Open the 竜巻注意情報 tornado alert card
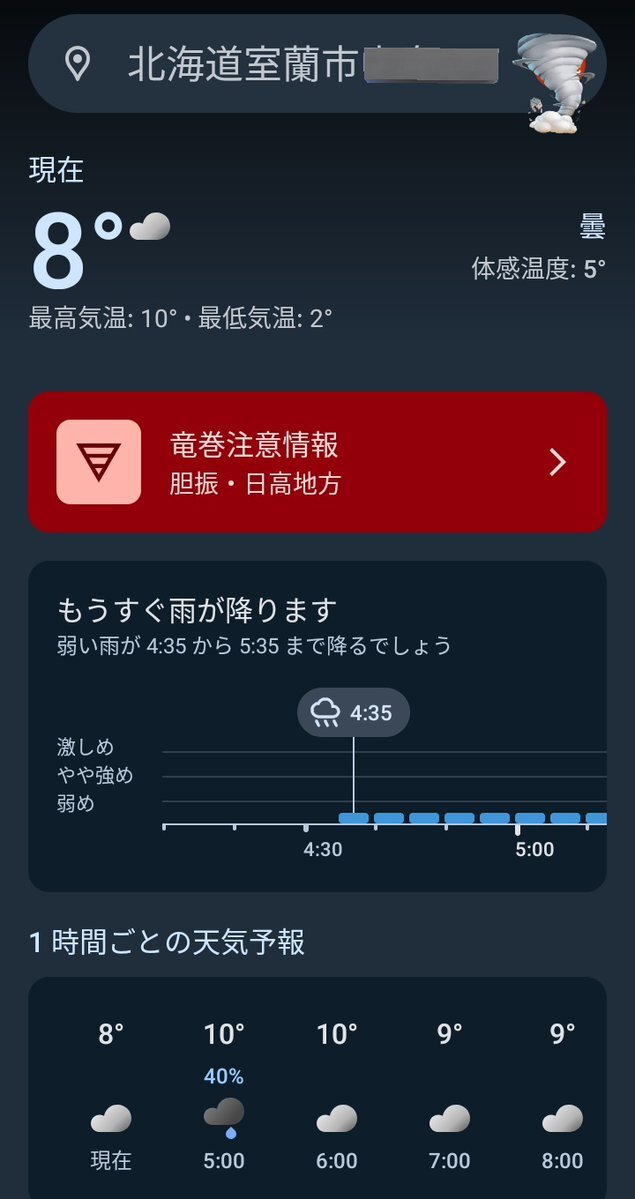Screen dimensions: 635x1199 (x=317, y=462)
